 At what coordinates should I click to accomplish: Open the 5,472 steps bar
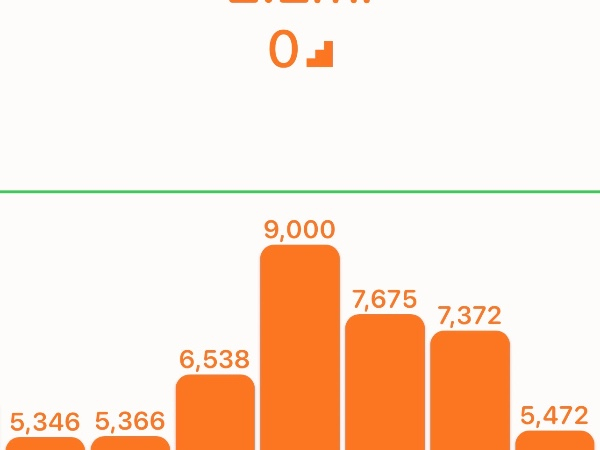555,440
